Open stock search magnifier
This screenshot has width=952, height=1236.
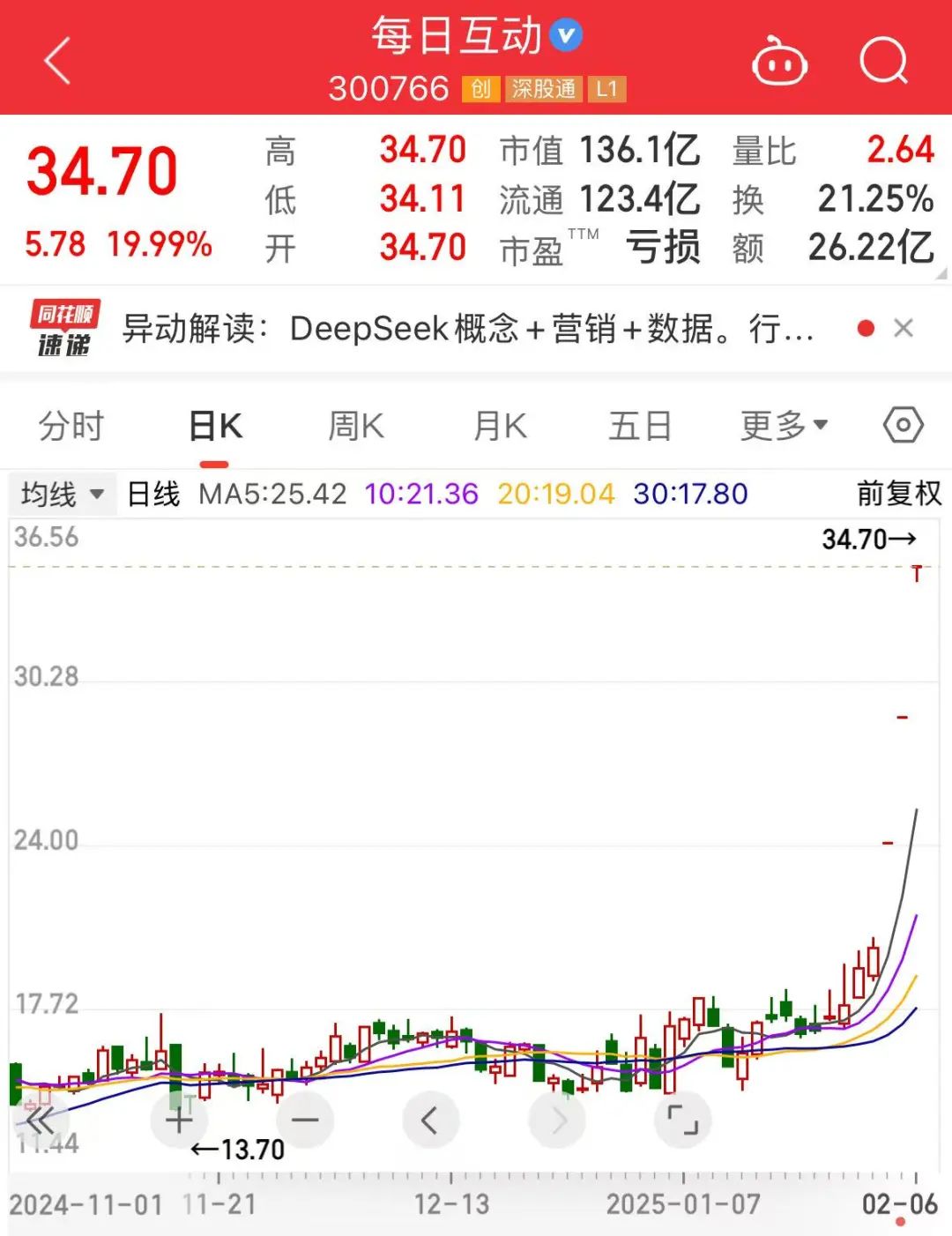point(883,62)
